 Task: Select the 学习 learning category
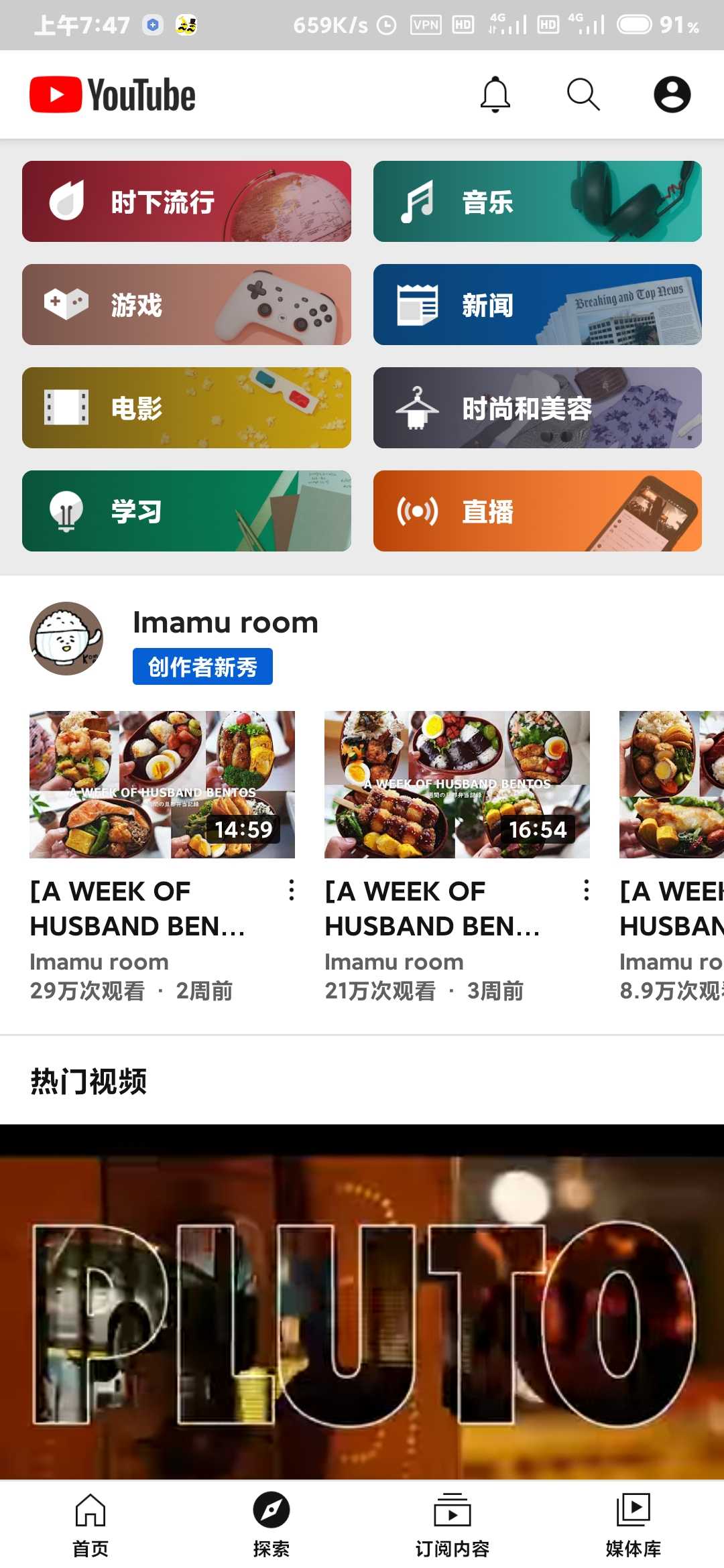(186, 511)
